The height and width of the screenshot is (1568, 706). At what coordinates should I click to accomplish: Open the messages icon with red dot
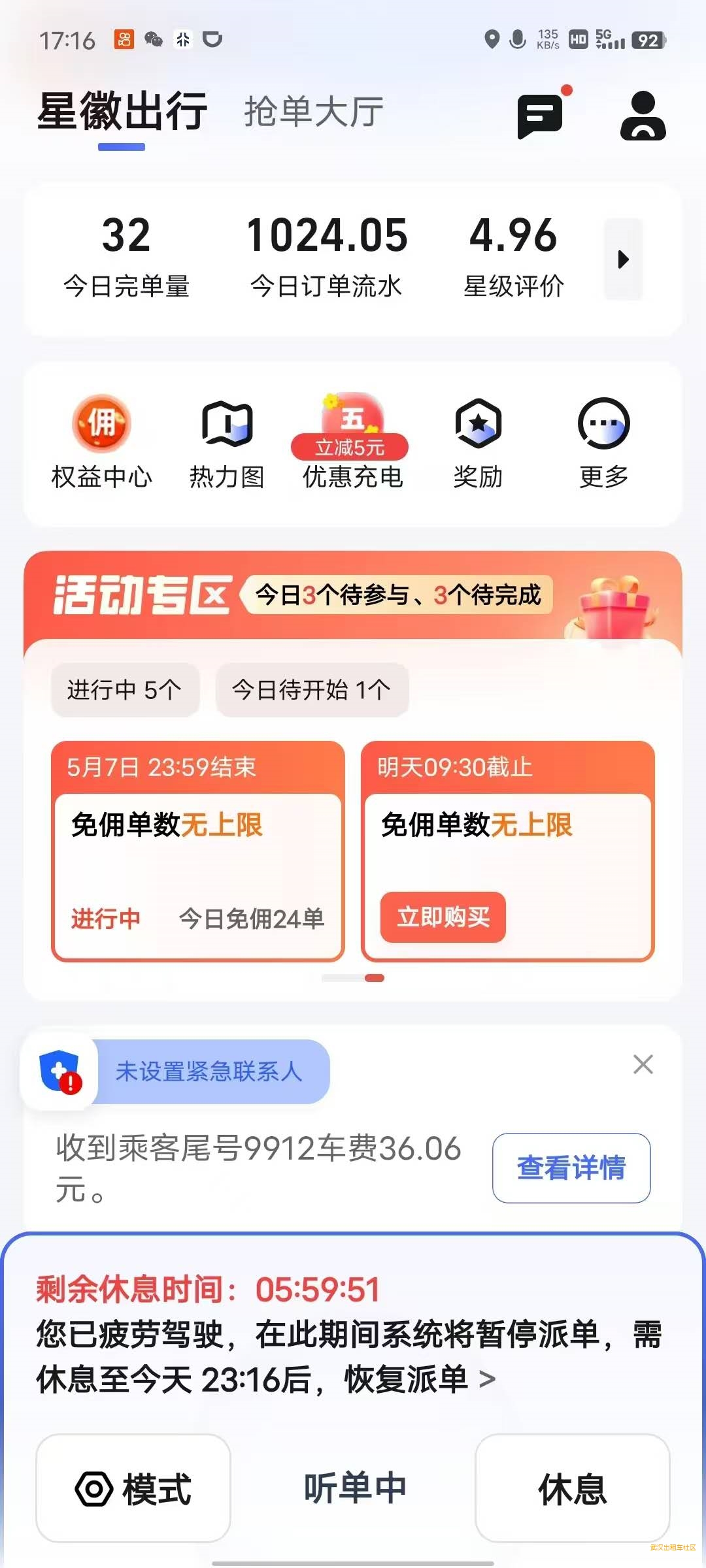click(541, 115)
